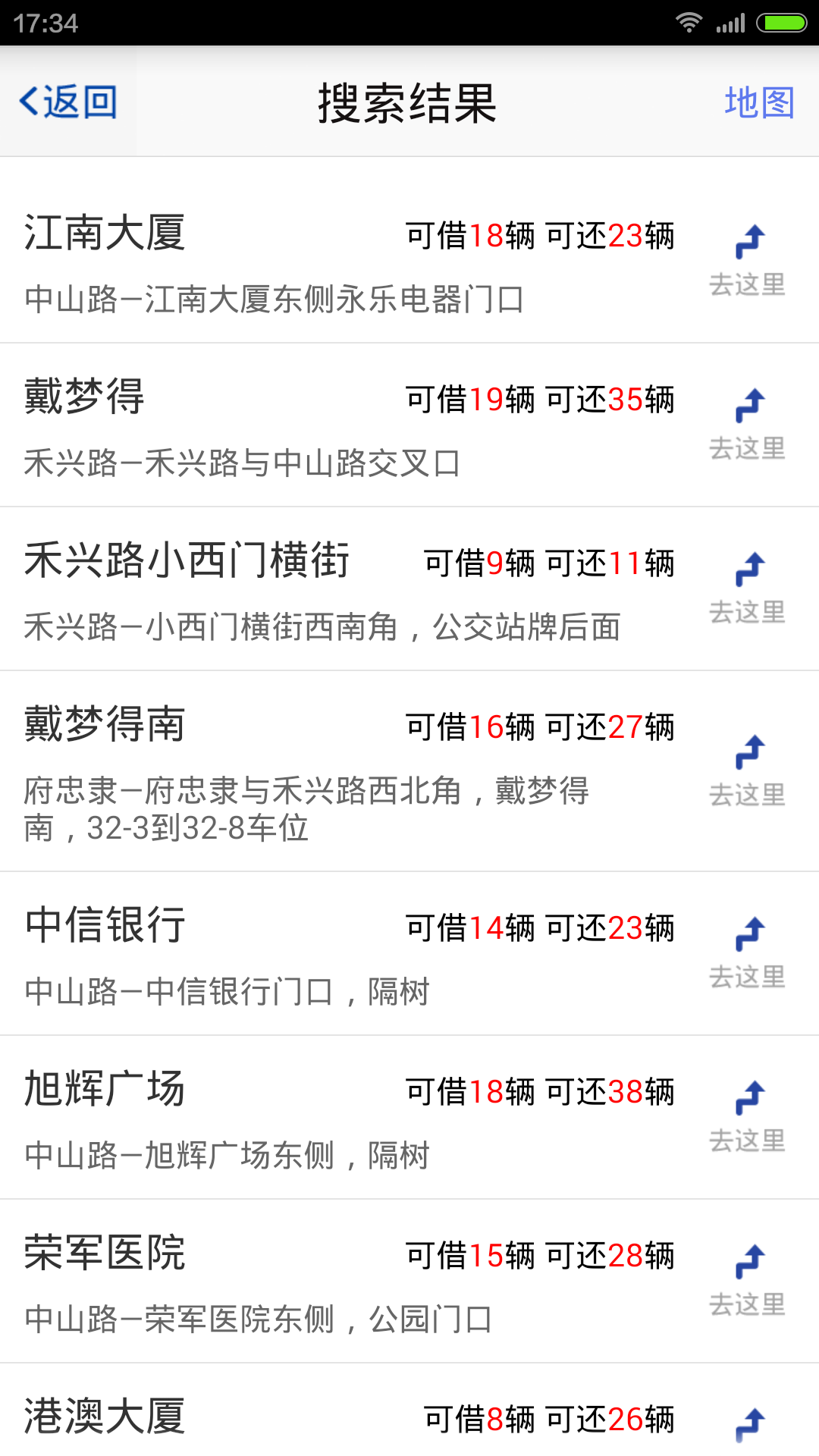Open the 中信银行 station result
This screenshot has height=1456, width=819.
coord(303,954)
